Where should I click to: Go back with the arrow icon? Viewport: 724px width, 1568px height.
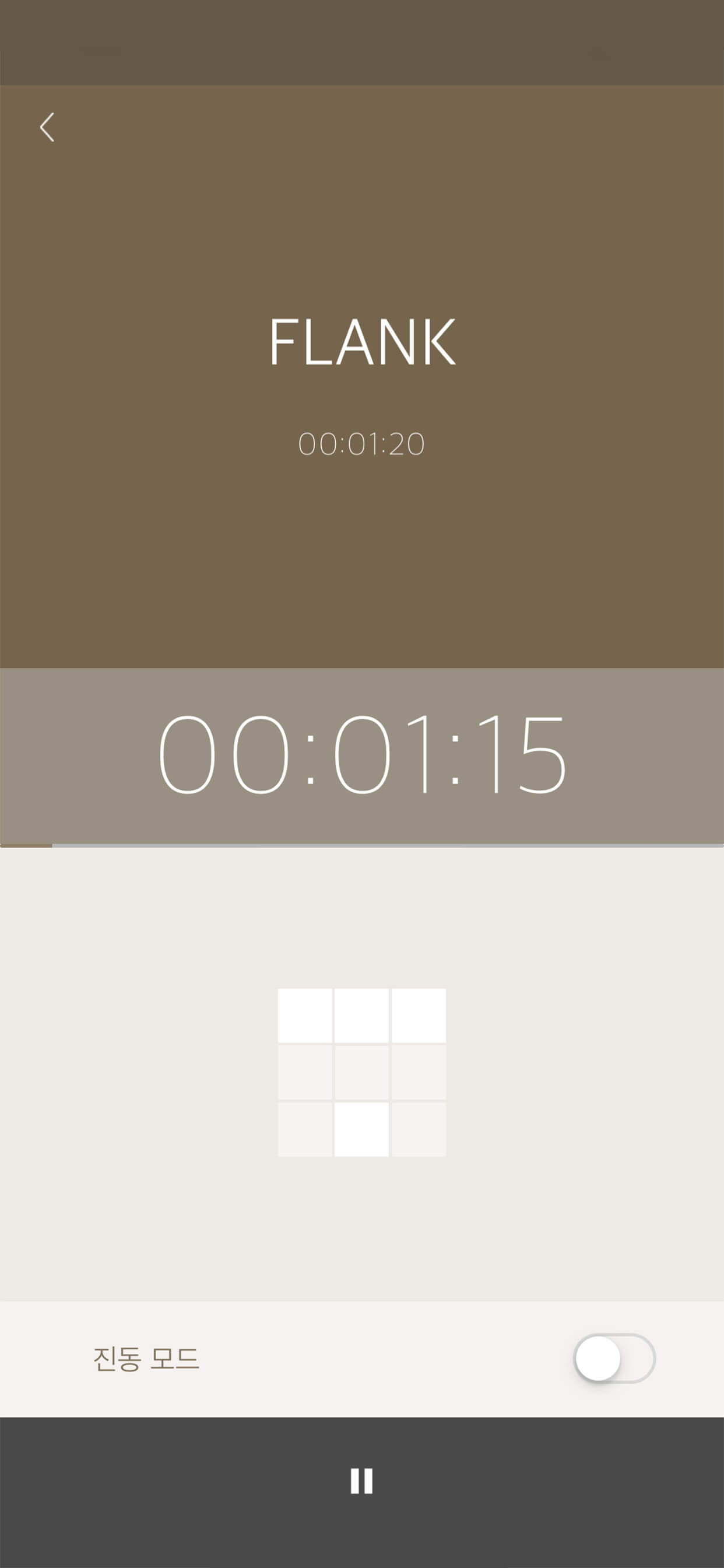click(x=47, y=127)
